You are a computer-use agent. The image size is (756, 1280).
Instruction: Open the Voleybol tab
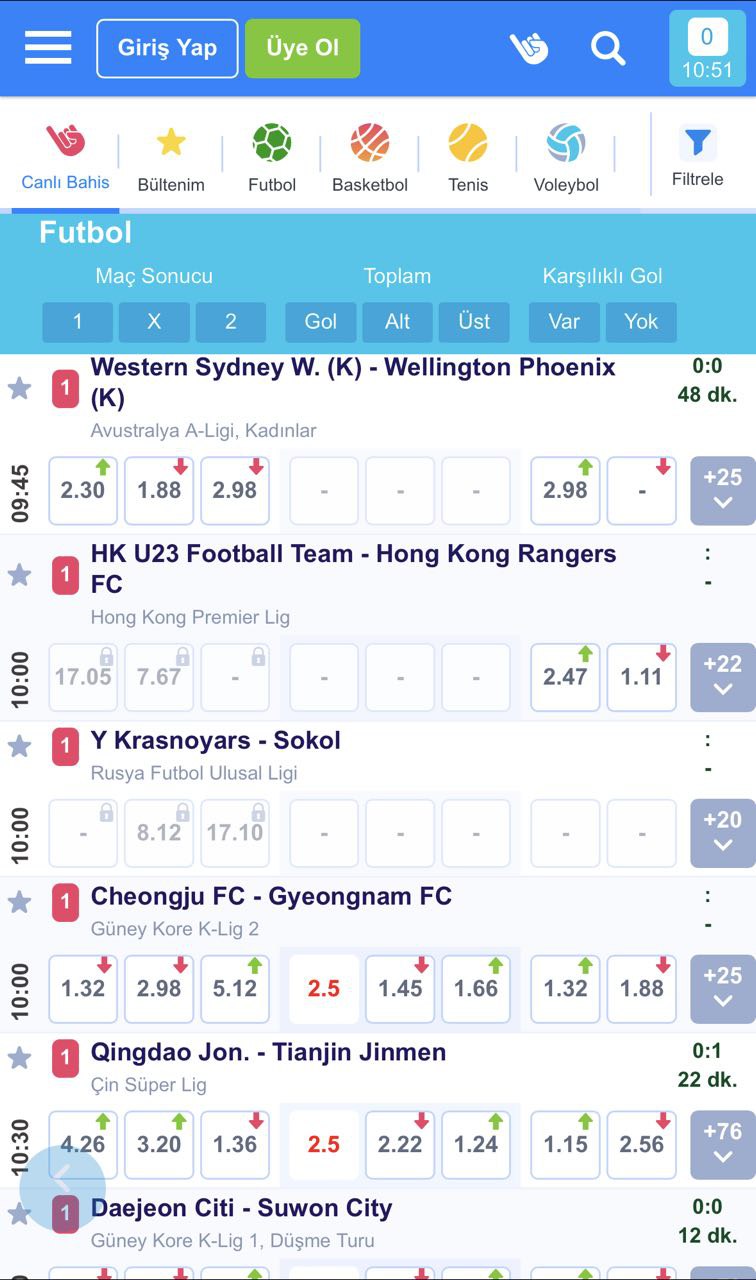click(x=566, y=158)
